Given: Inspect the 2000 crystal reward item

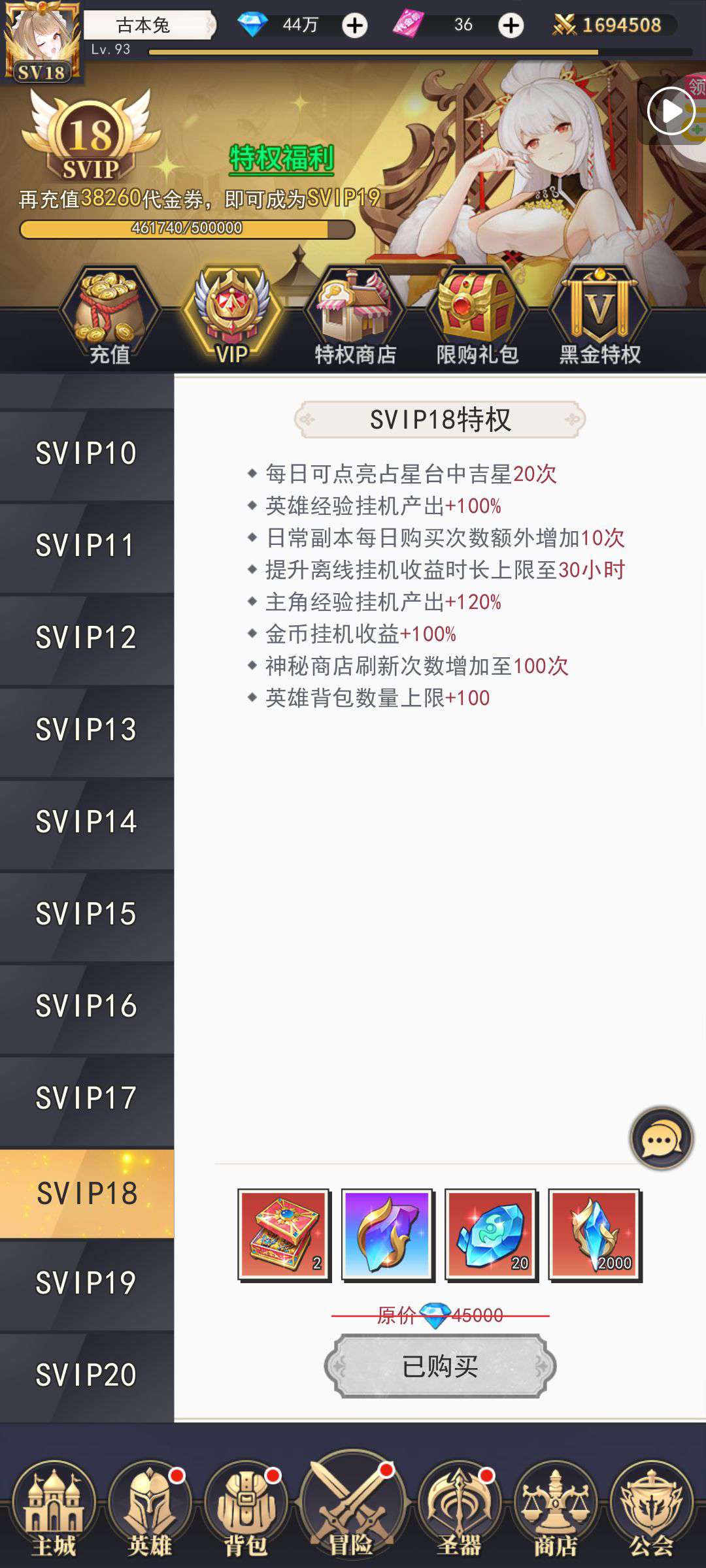Looking at the screenshot, I should tap(594, 1234).
